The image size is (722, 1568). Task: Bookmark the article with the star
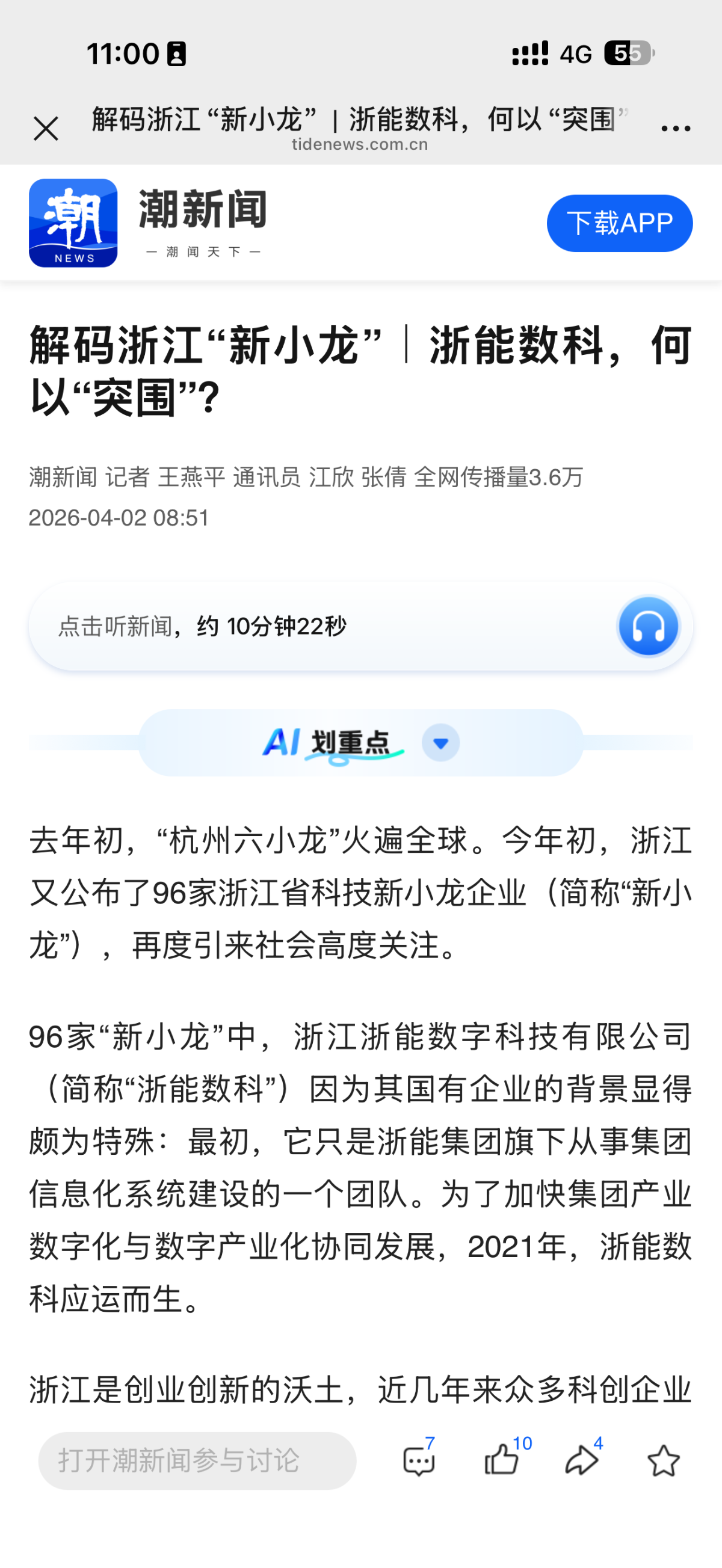(x=663, y=1461)
